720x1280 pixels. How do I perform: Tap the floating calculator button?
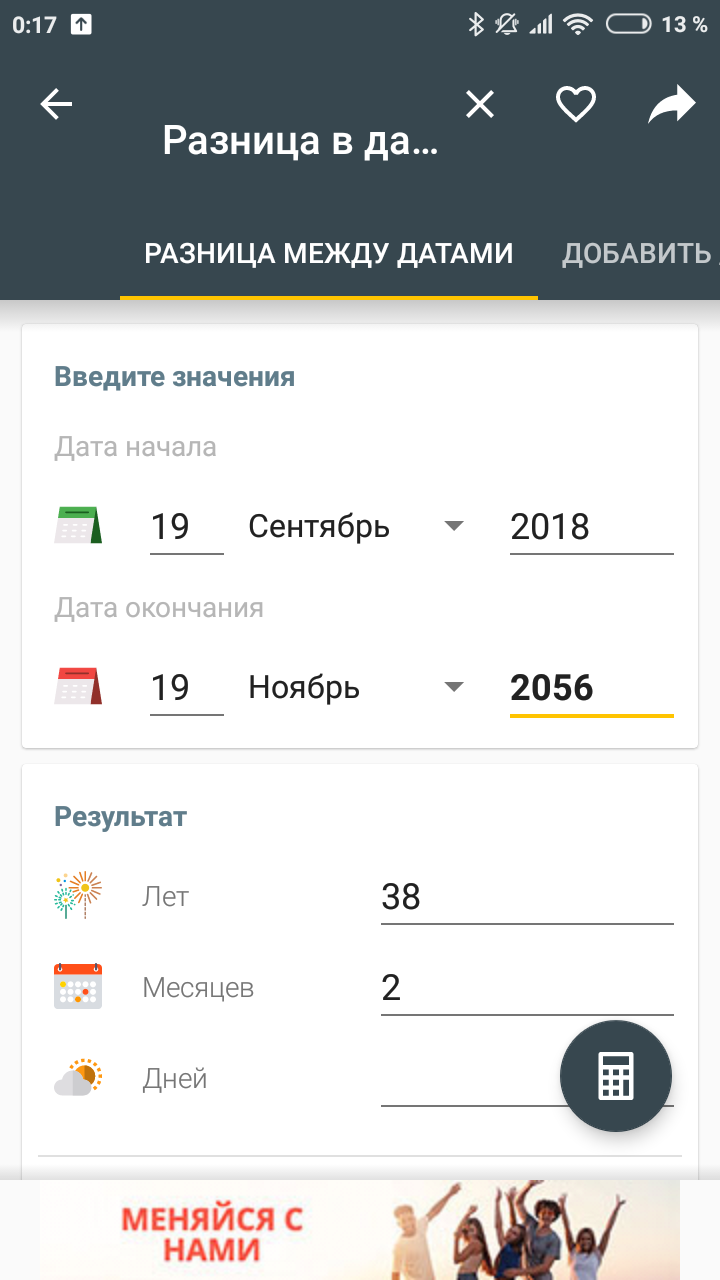point(616,1076)
